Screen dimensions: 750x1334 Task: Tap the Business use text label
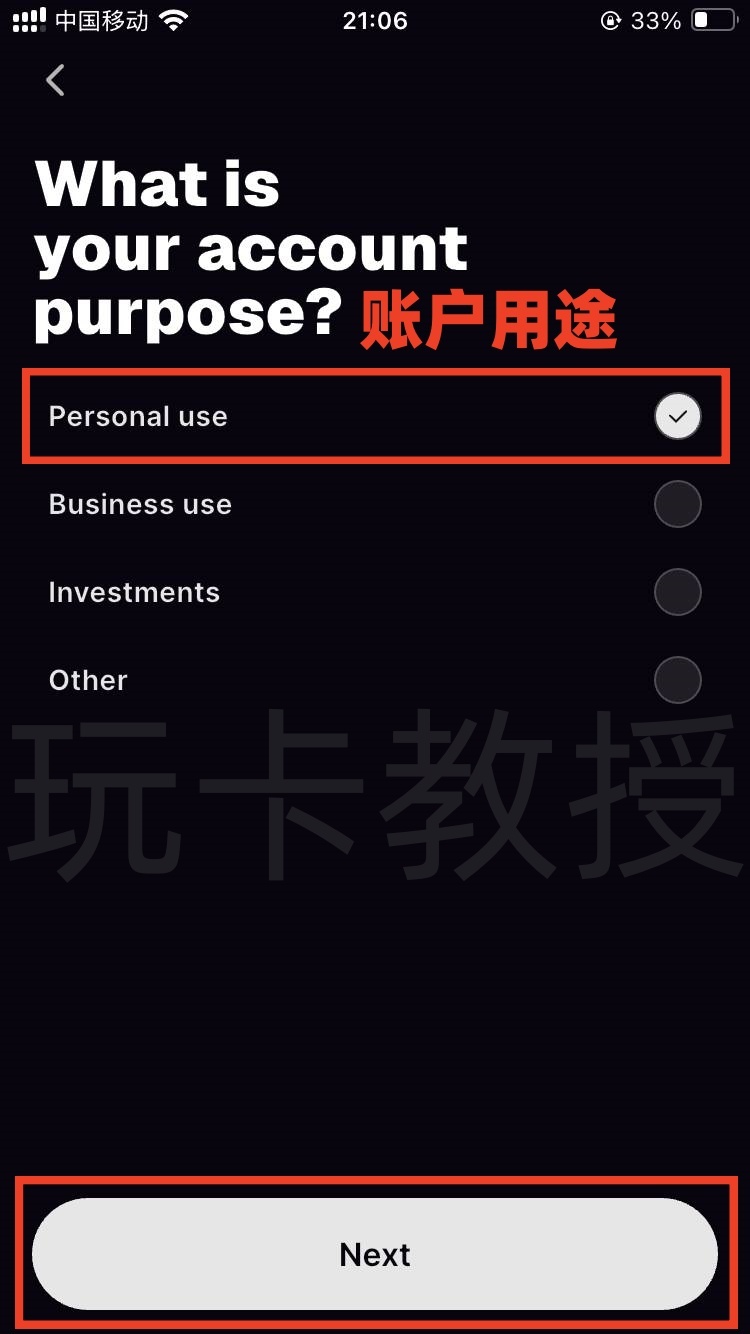139,504
